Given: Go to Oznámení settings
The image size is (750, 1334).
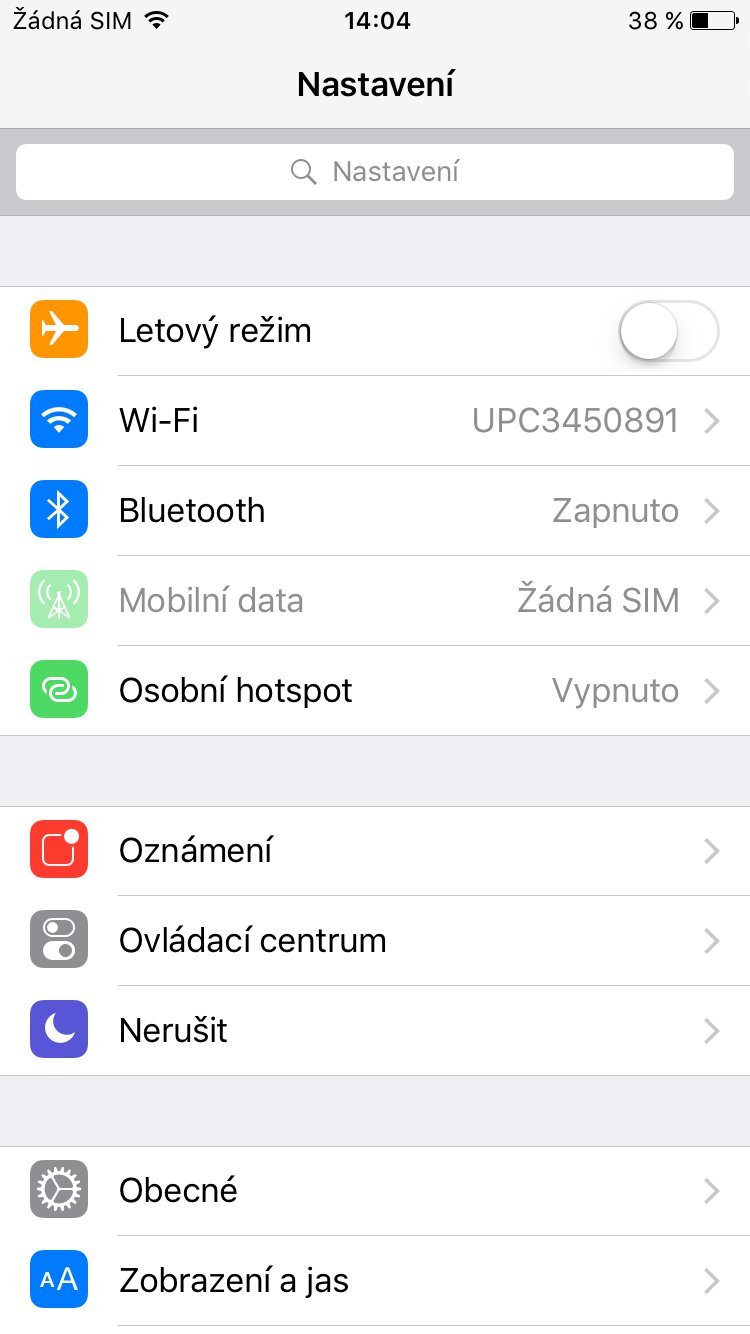Looking at the screenshot, I should 375,851.
